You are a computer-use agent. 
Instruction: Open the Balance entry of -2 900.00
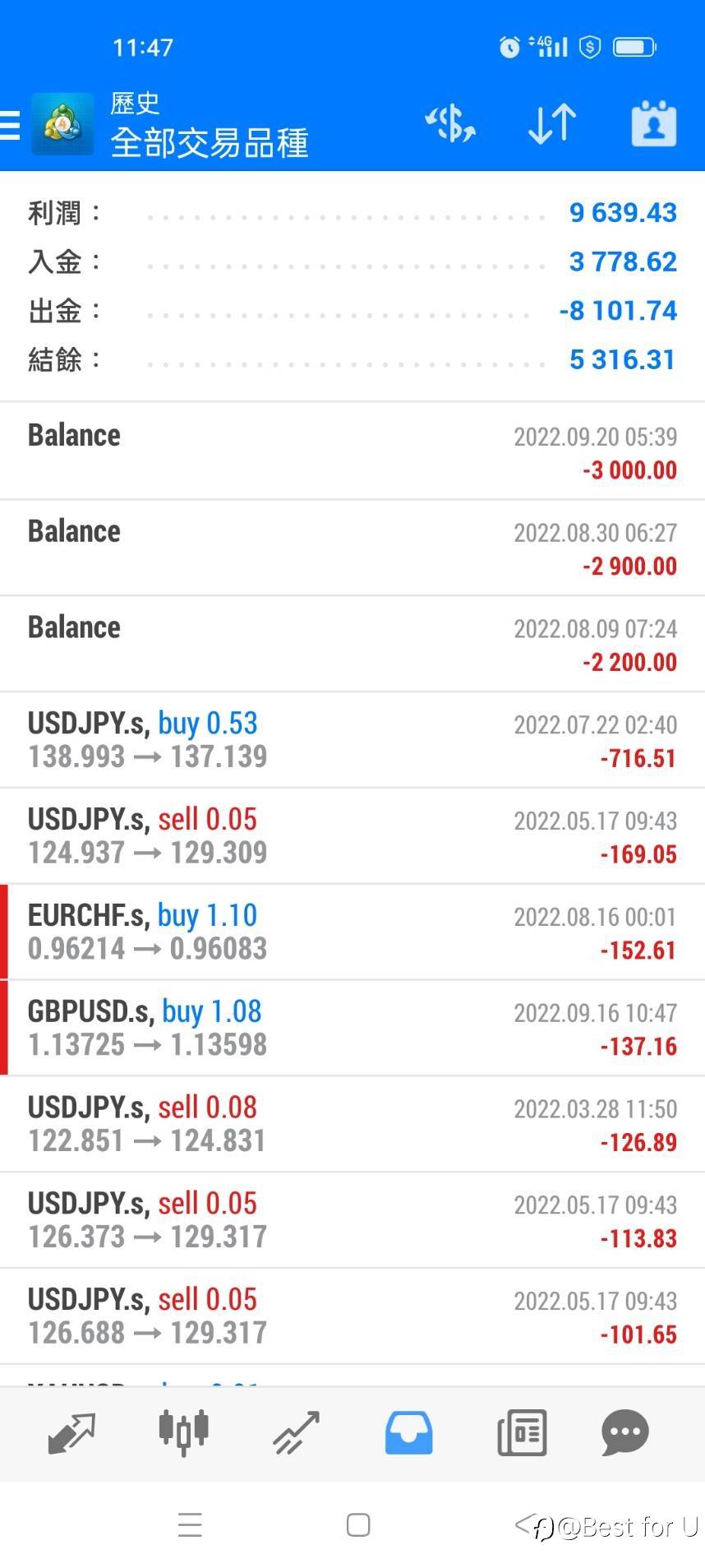coord(352,548)
